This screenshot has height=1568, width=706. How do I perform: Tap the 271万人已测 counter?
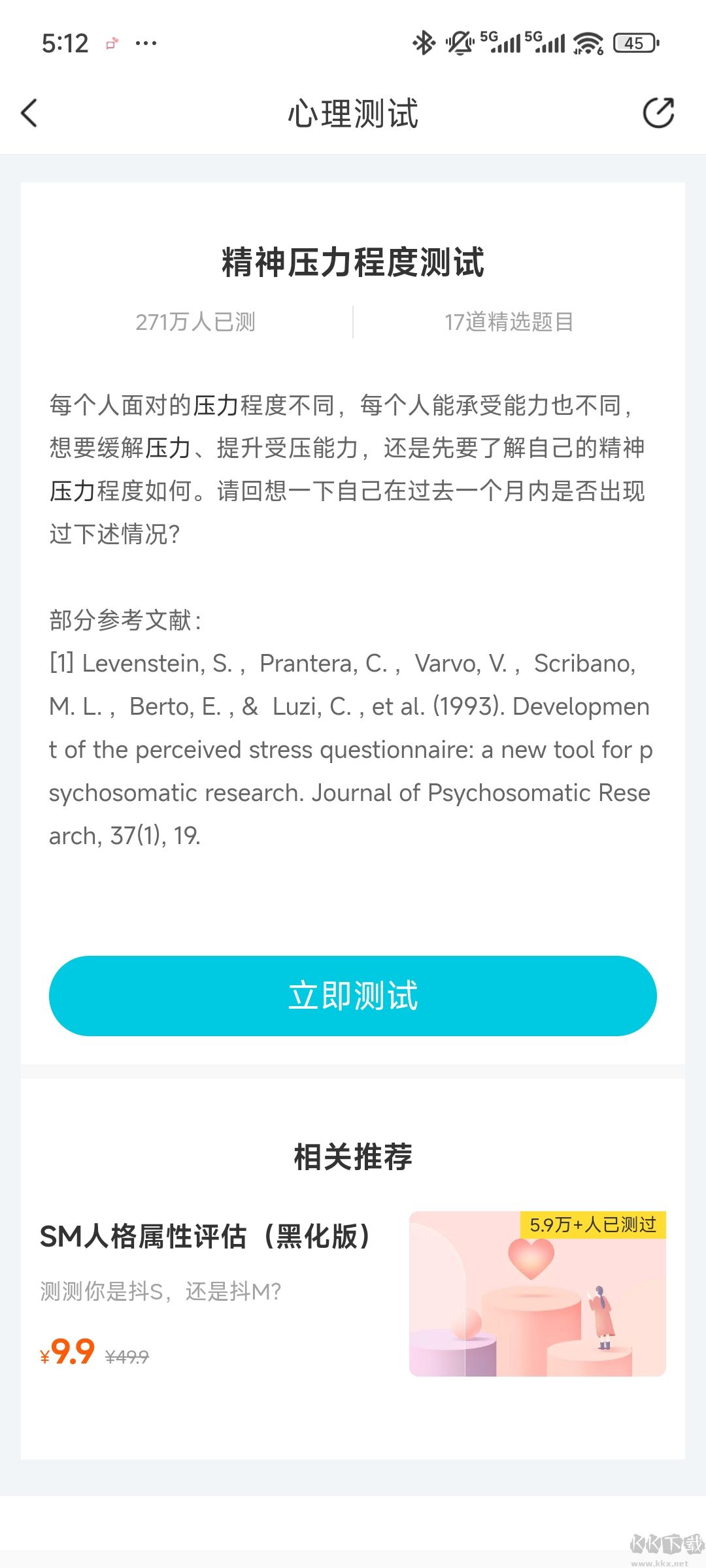pos(196,323)
